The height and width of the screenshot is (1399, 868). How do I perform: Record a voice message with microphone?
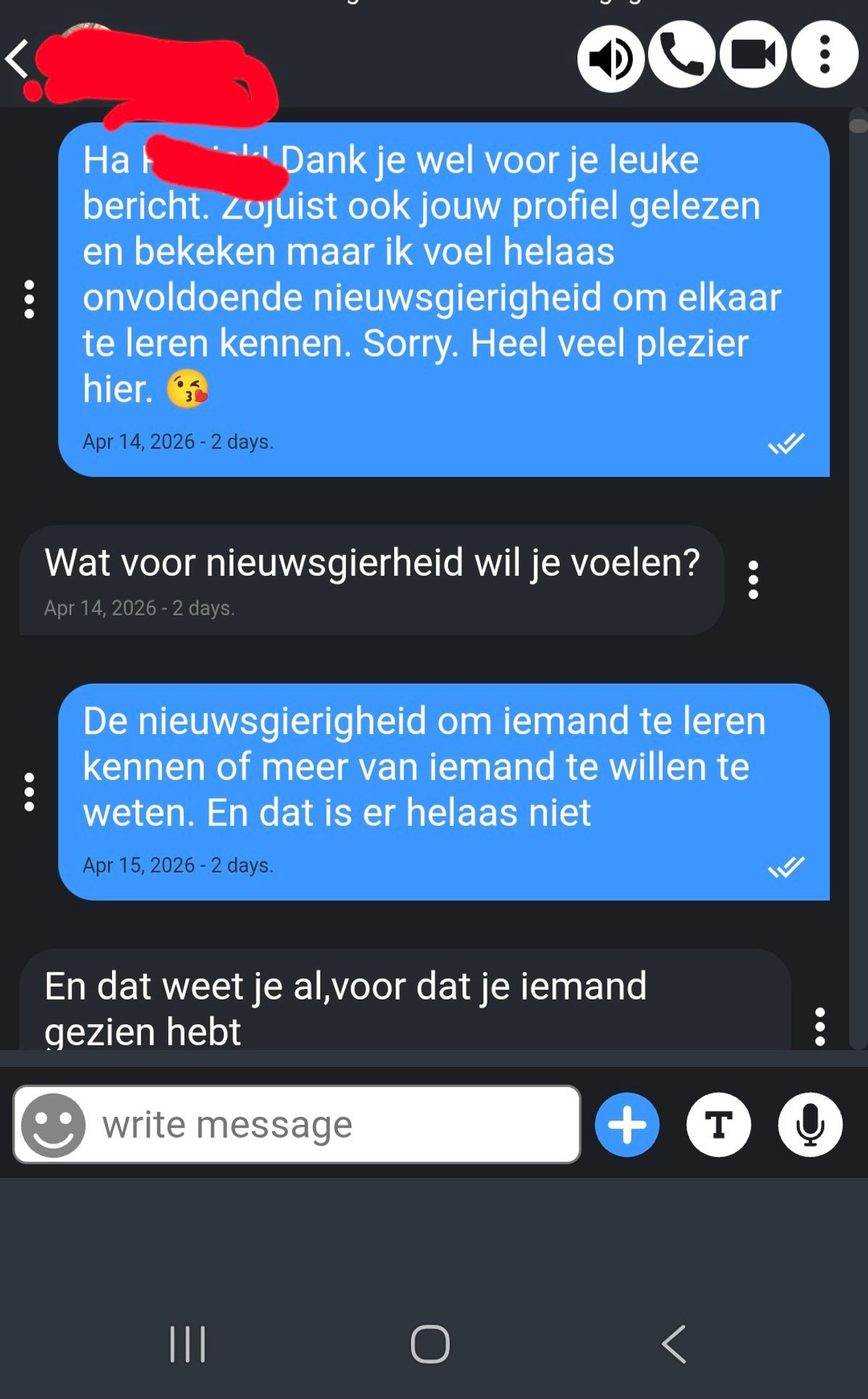(810, 1125)
